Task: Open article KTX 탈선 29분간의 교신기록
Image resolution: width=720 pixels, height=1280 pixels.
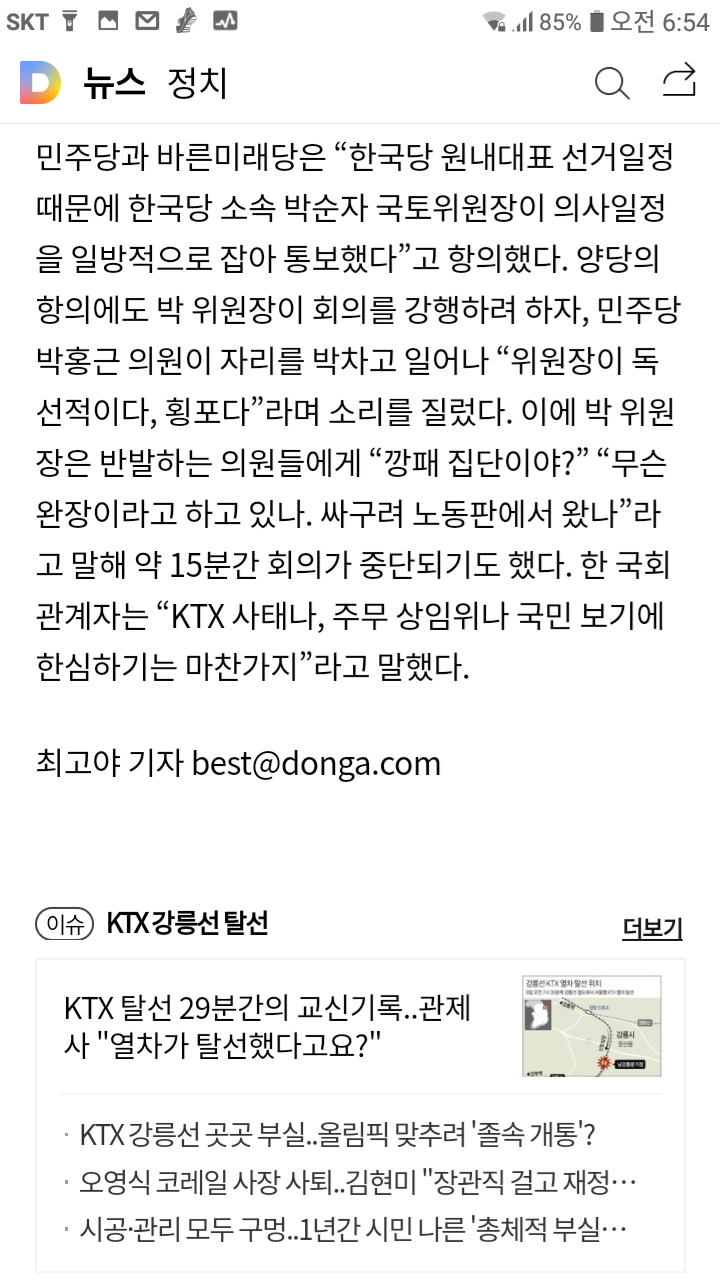Action: pos(267,1027)
